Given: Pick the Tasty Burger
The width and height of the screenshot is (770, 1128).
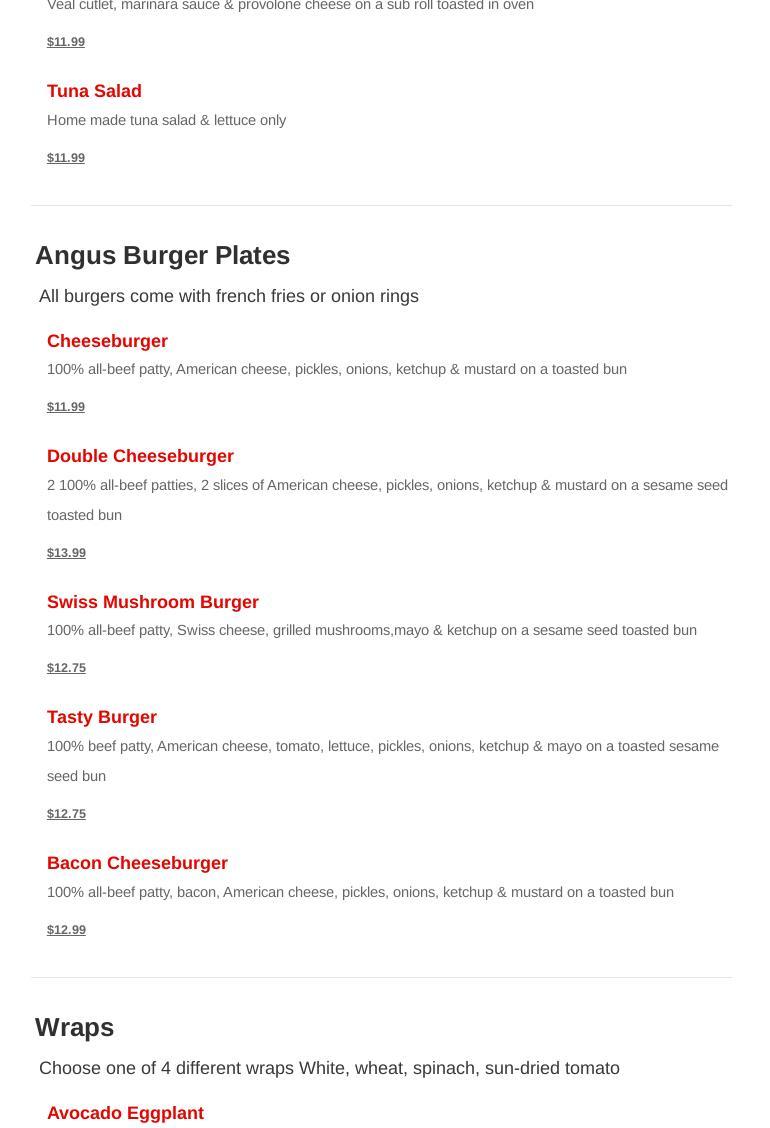Looking at the screenshot, I should [x=102, y=717].
